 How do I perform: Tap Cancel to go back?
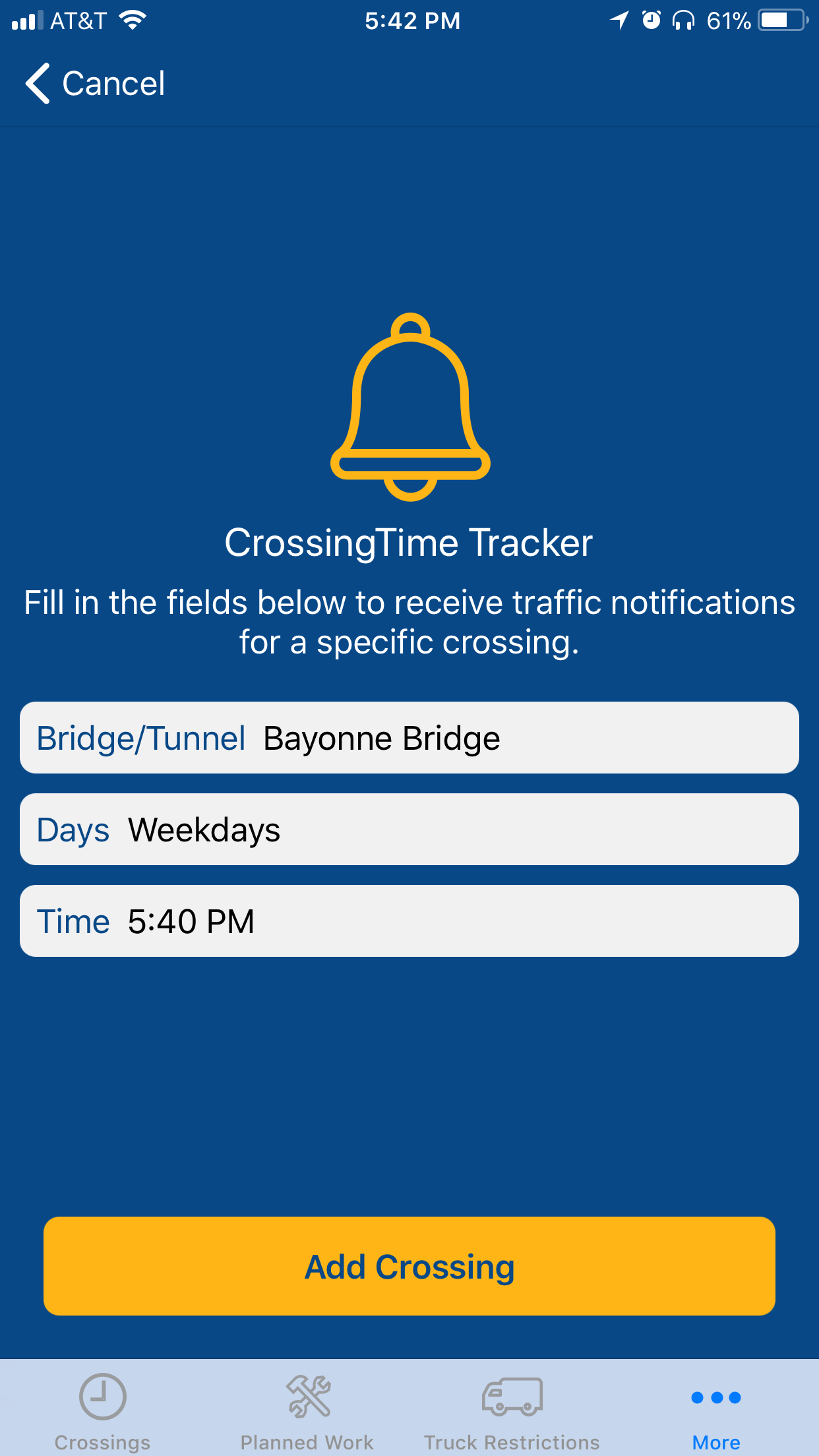point(95,84)
